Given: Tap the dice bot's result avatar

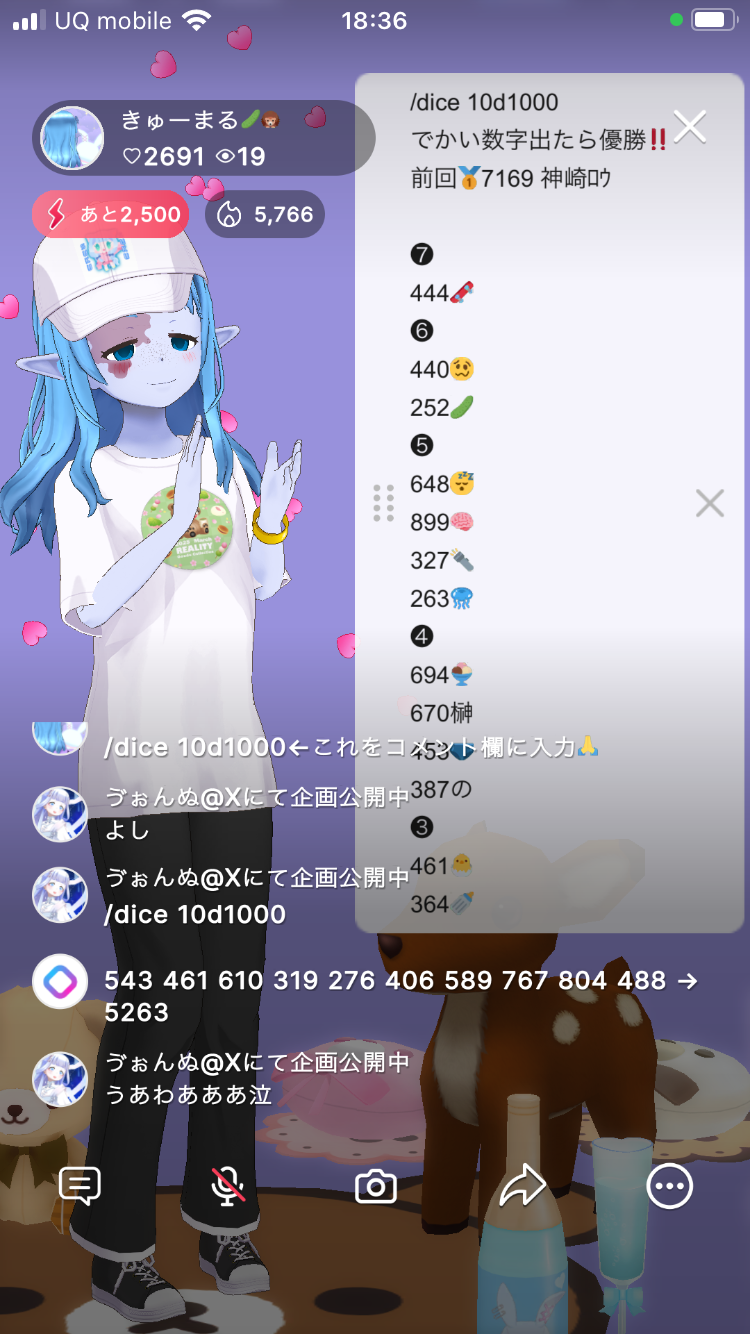Looking at the screenshot, I should pos(60,982).
